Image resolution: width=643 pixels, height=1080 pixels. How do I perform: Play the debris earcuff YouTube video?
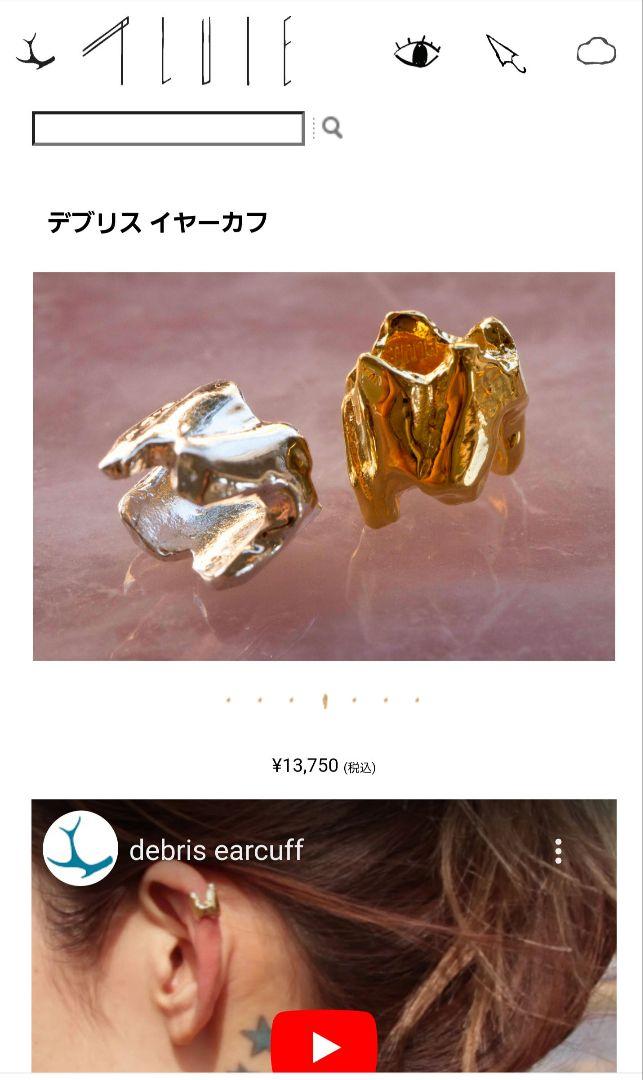point(324,1046)
